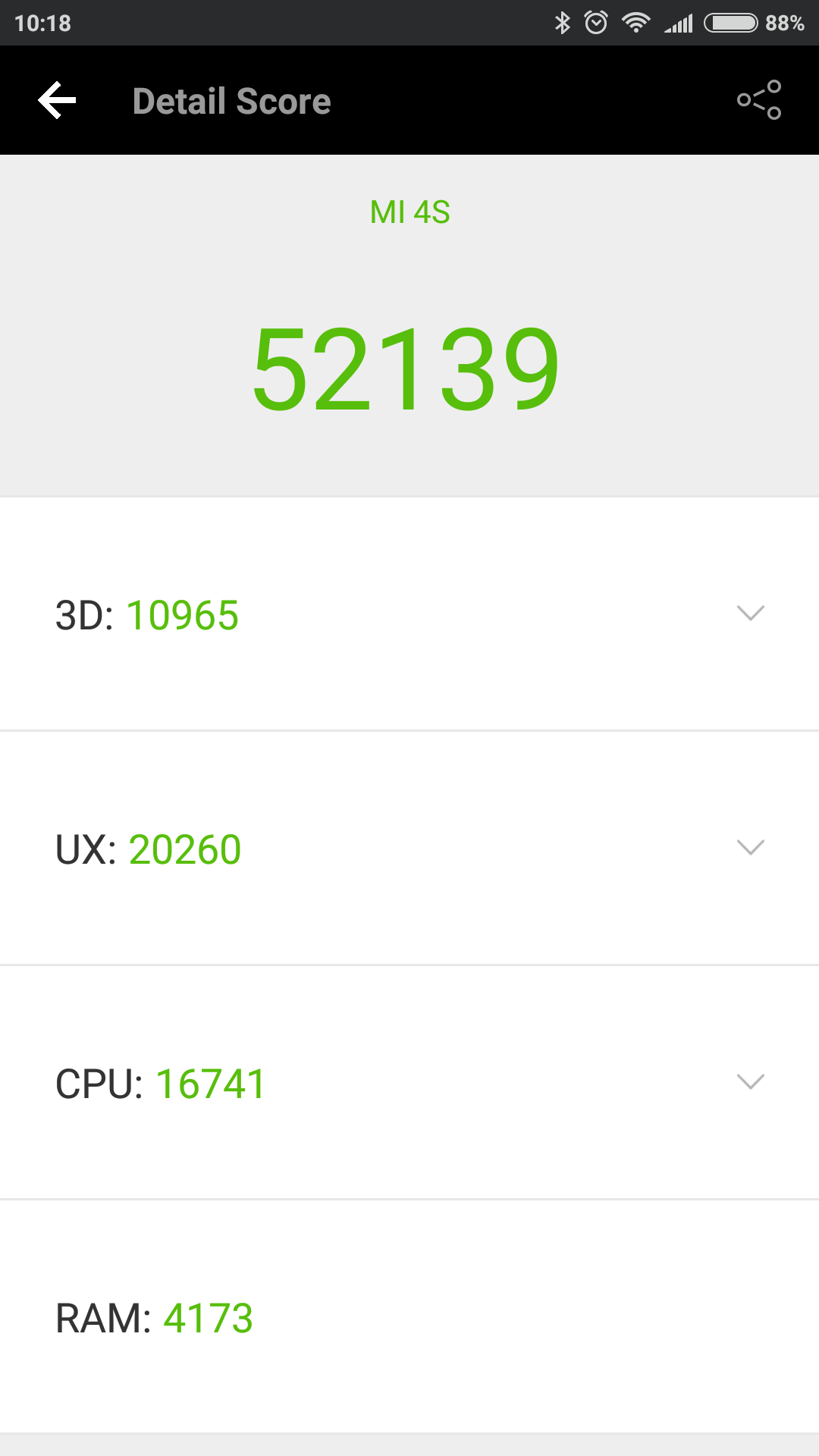Go back from Detail Score
Image resolution: width=819 pixels, height=1456 pixels.
point(58,100)
